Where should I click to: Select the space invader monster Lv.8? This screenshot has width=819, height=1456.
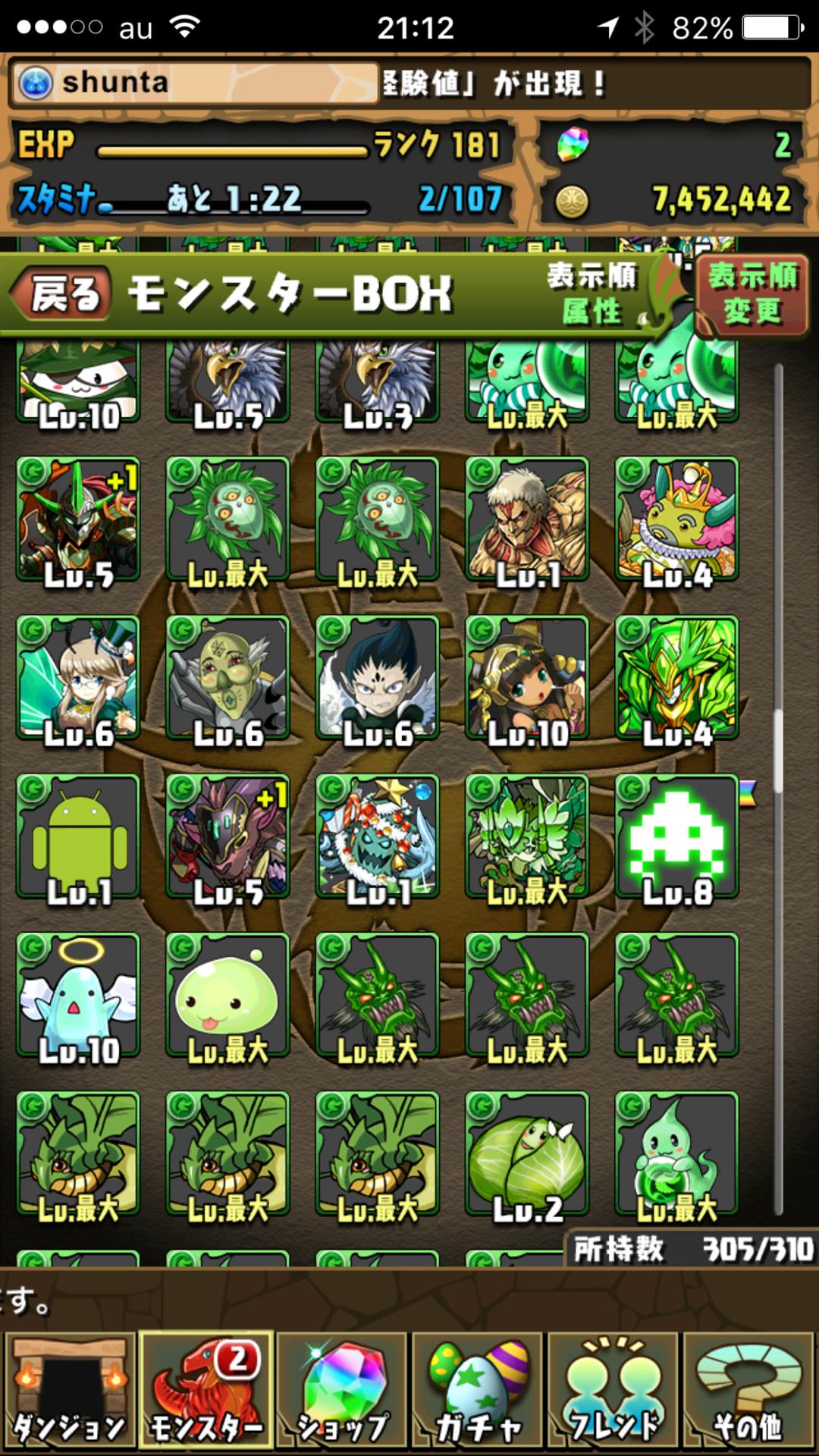(676, 837)
